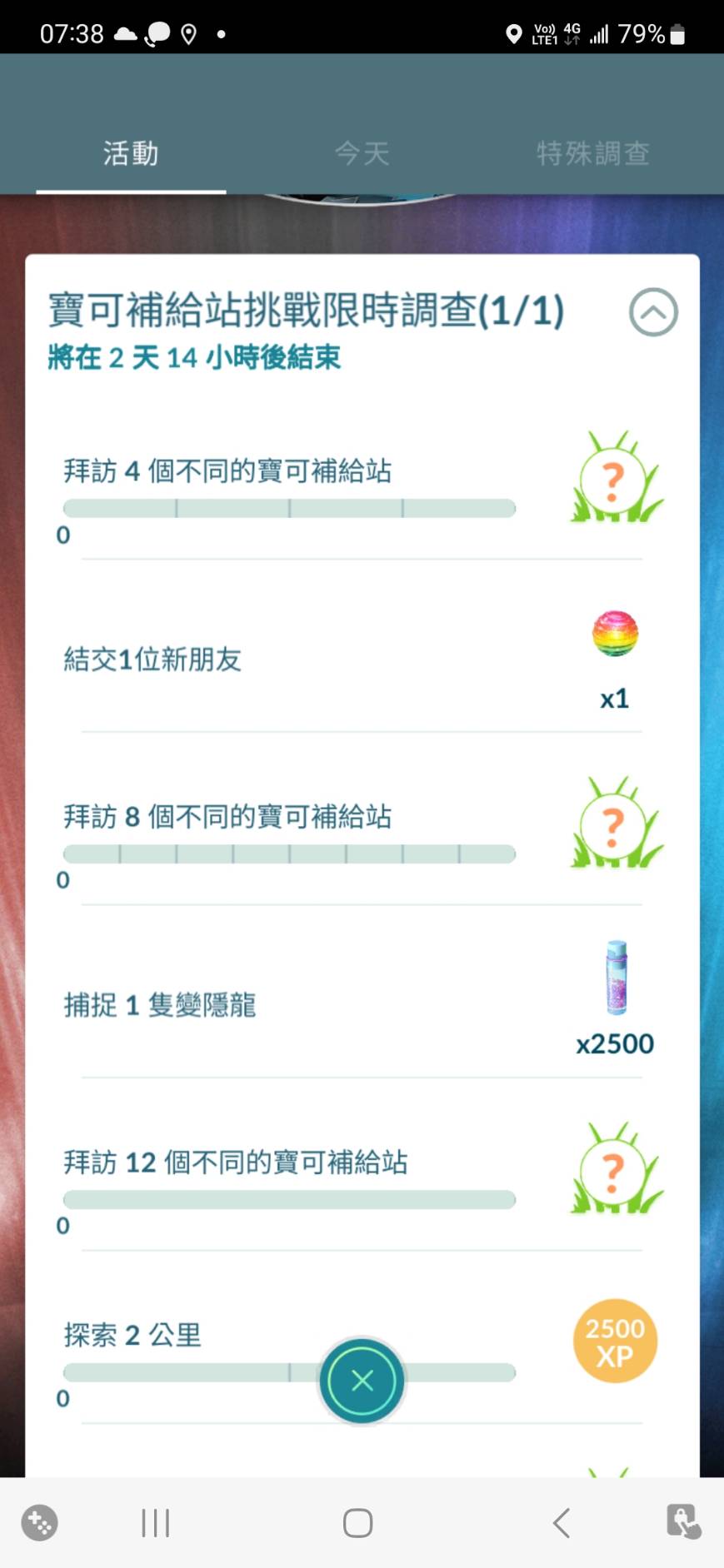The height and width of the screenshot is (1568, 724).
Task: Open the recent apps overview
Action: point(156,1523)
